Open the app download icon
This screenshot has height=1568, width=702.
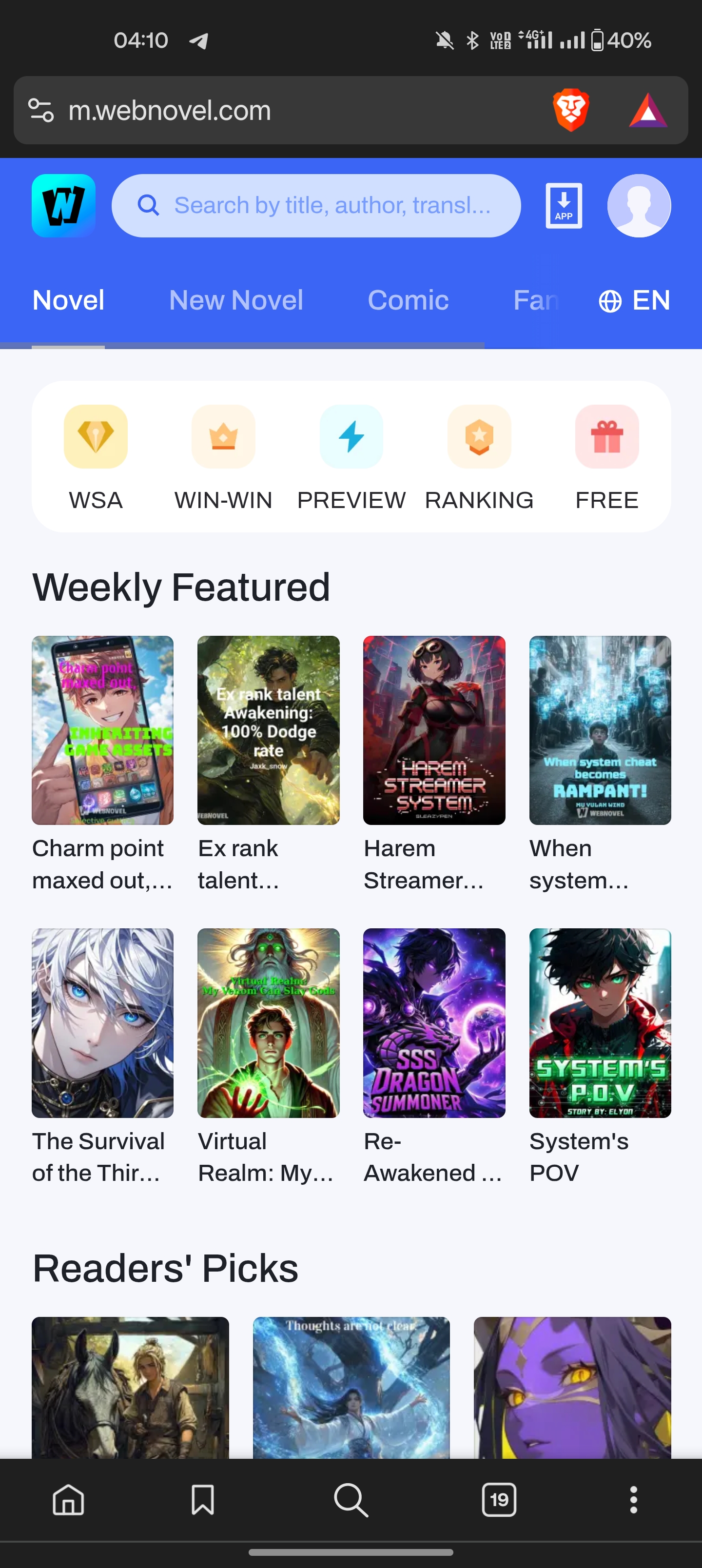(563, 206)
